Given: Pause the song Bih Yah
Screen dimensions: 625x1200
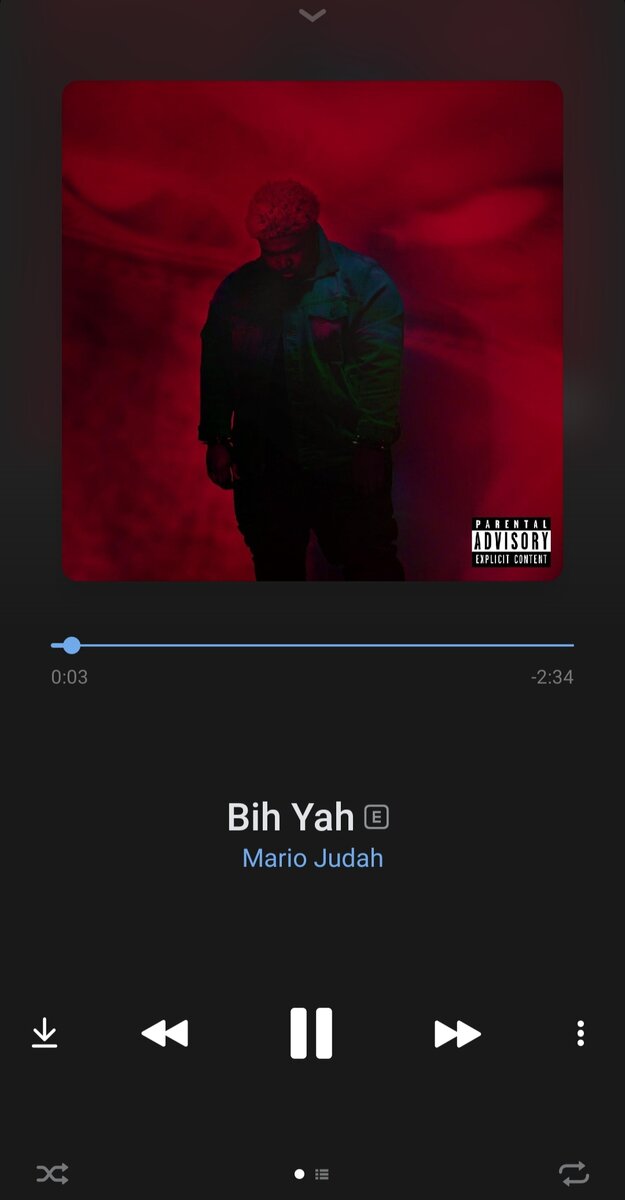Looking at the screenshot, I should [311, 1033].
